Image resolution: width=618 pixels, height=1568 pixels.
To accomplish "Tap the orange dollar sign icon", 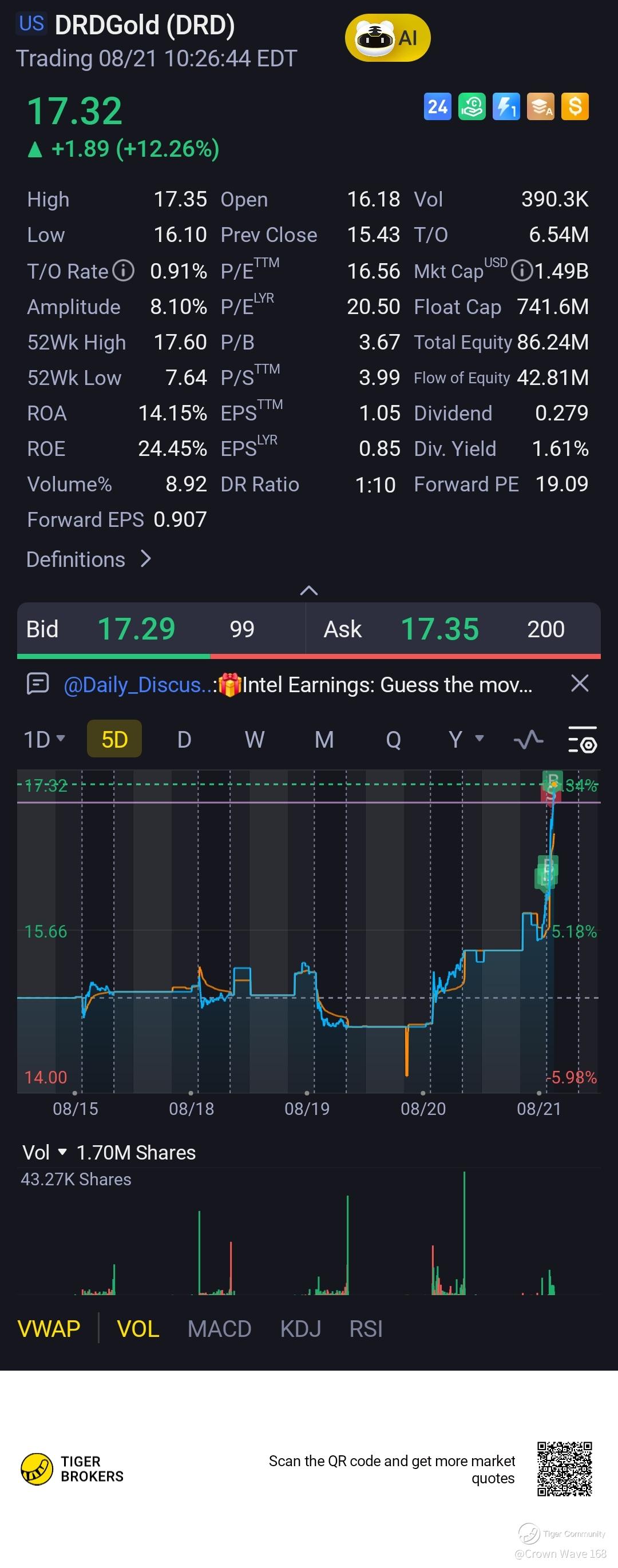I will tap(575, 107).
